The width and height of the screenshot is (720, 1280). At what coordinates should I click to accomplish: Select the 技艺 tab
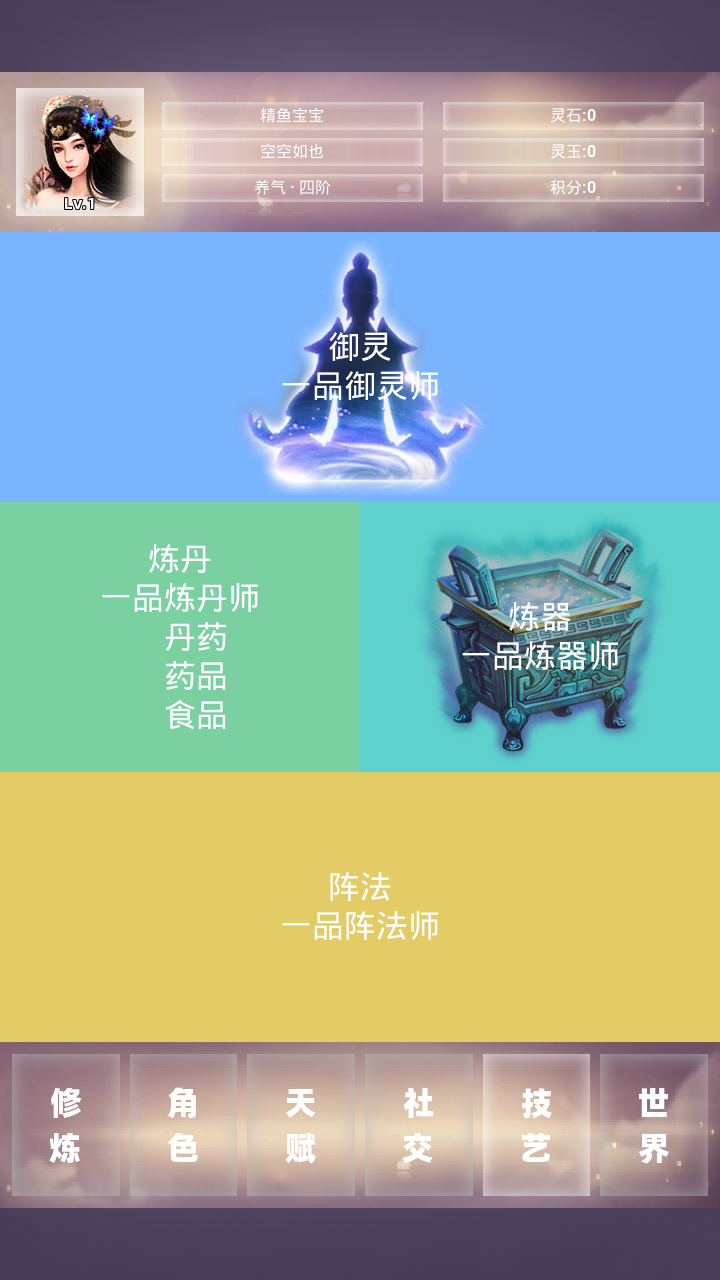[536, 1125]
